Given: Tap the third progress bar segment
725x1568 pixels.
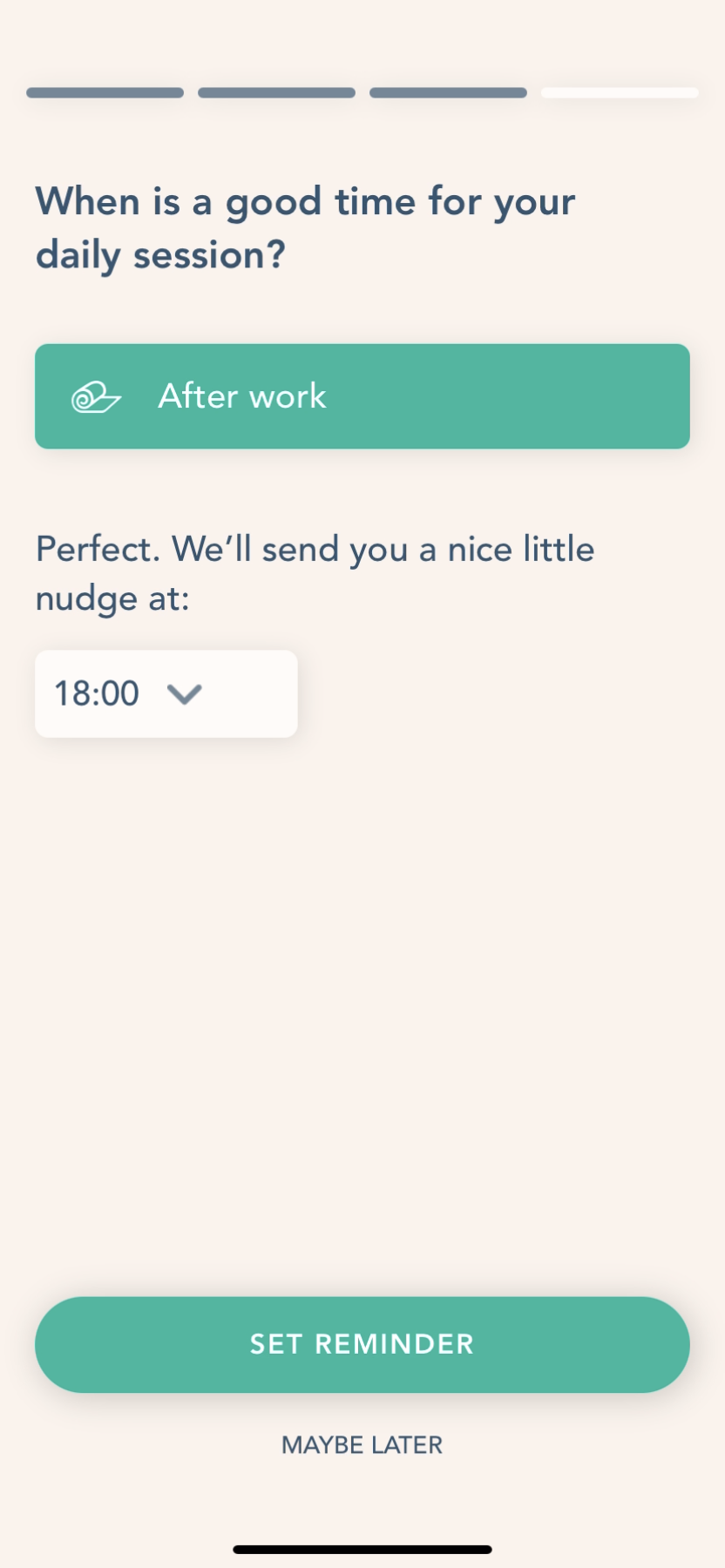Looking at the screenshot, I should point(448,92).
